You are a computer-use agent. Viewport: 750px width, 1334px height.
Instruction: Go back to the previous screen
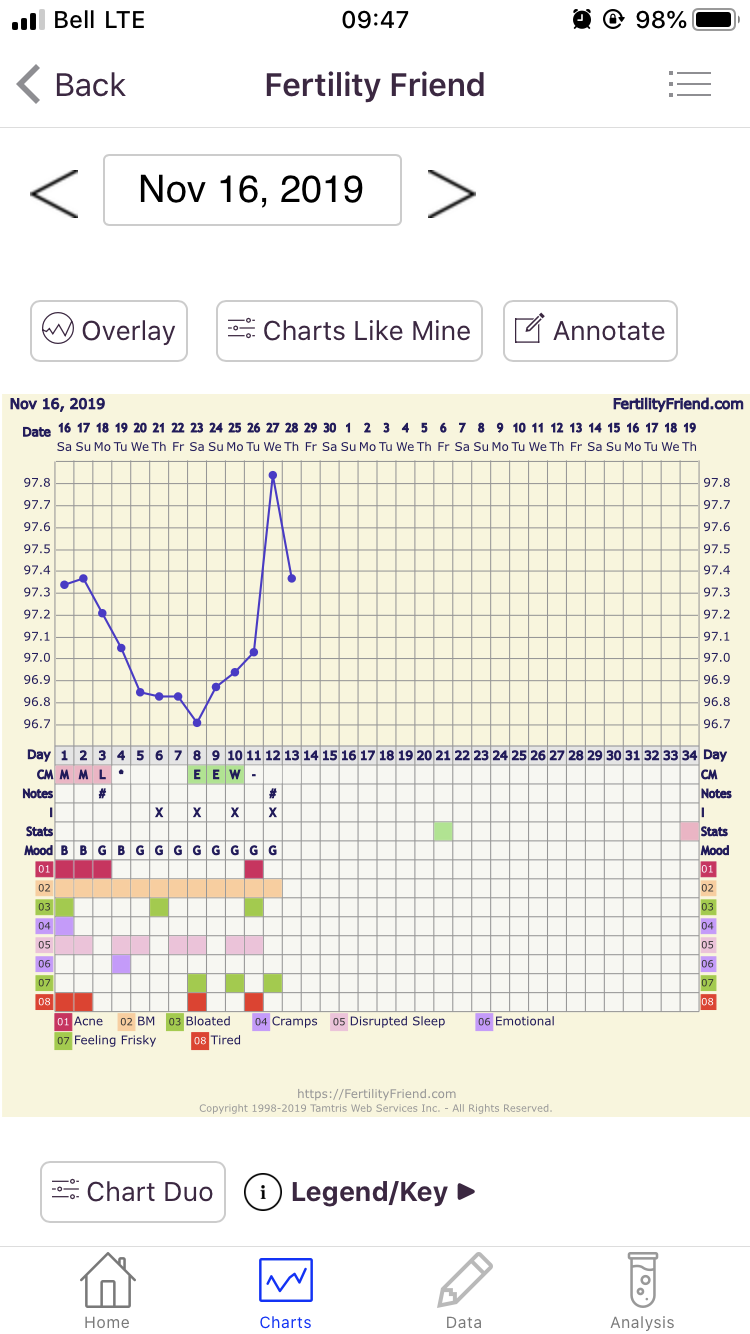pyautogui.click(x=72, y=85)
